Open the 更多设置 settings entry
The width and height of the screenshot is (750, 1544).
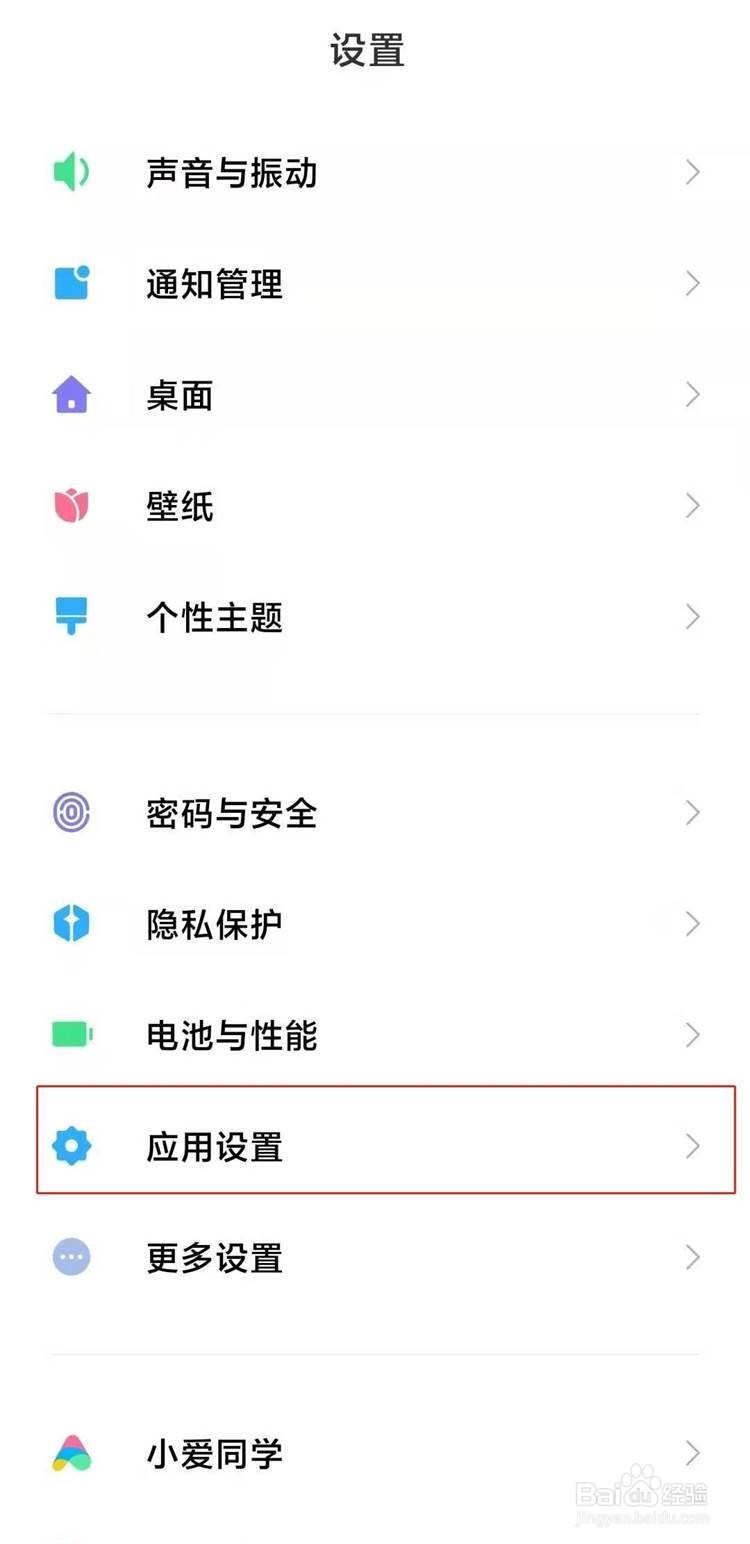click(x=375, y=1258)
